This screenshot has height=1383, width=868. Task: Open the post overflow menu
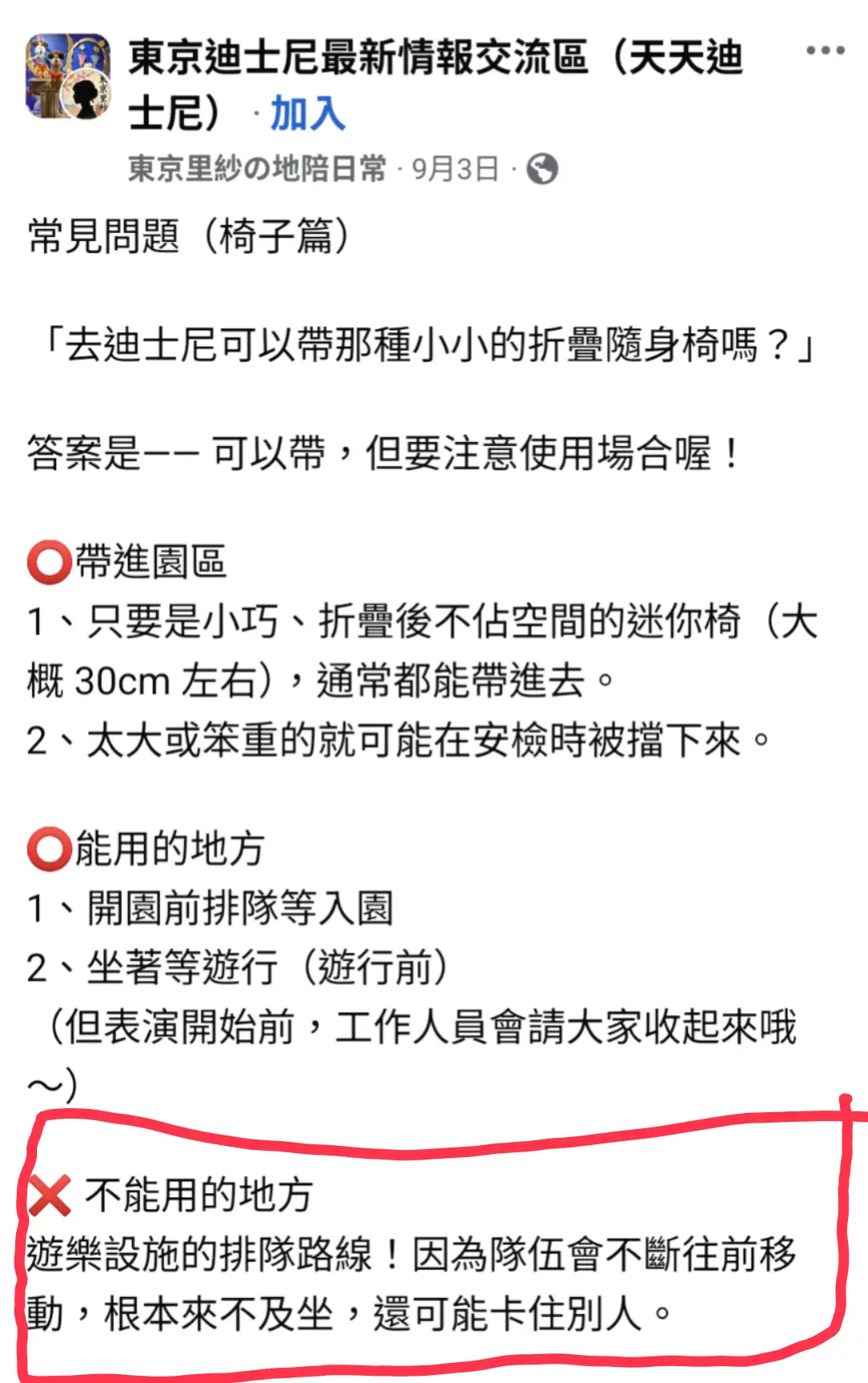pyautogui.click(x=825, y=51)
